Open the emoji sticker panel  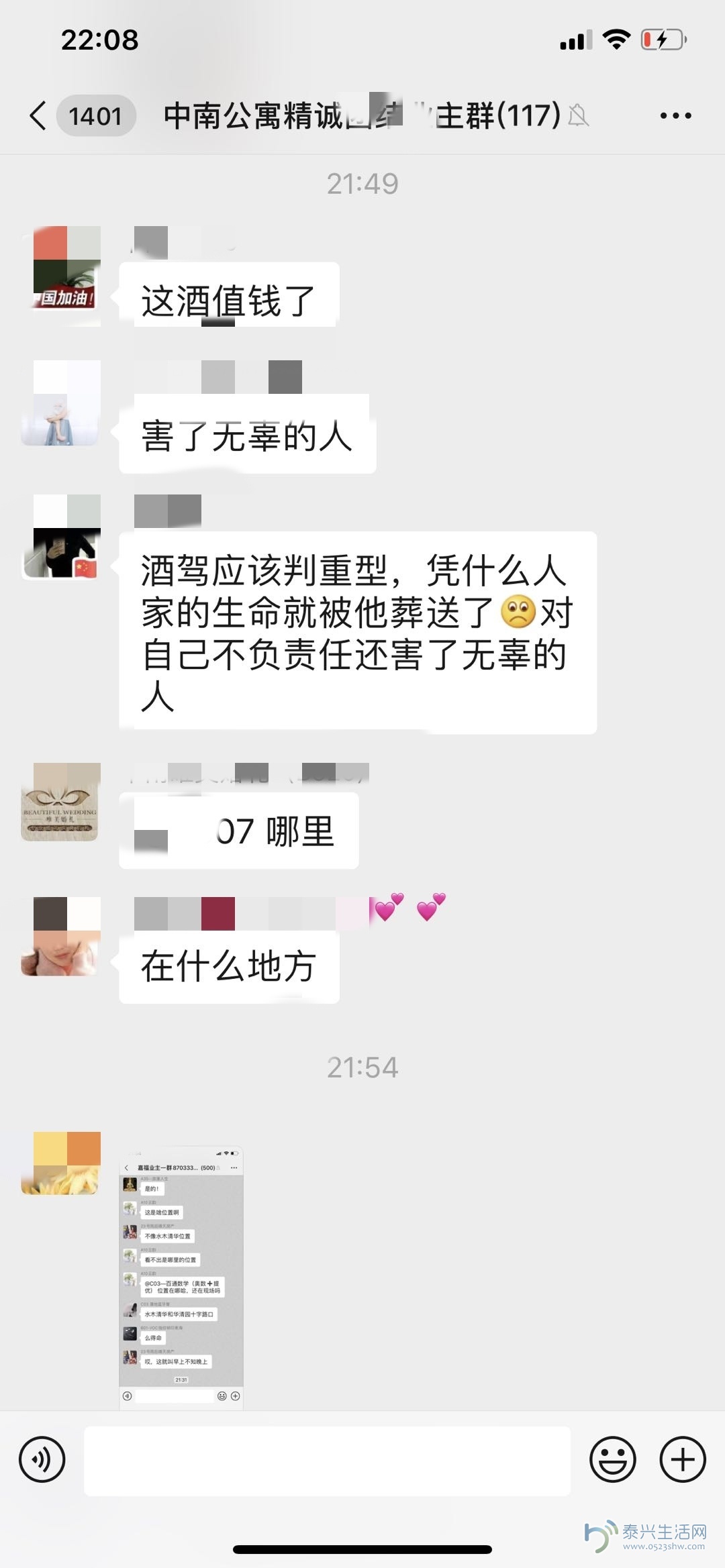612,1459
